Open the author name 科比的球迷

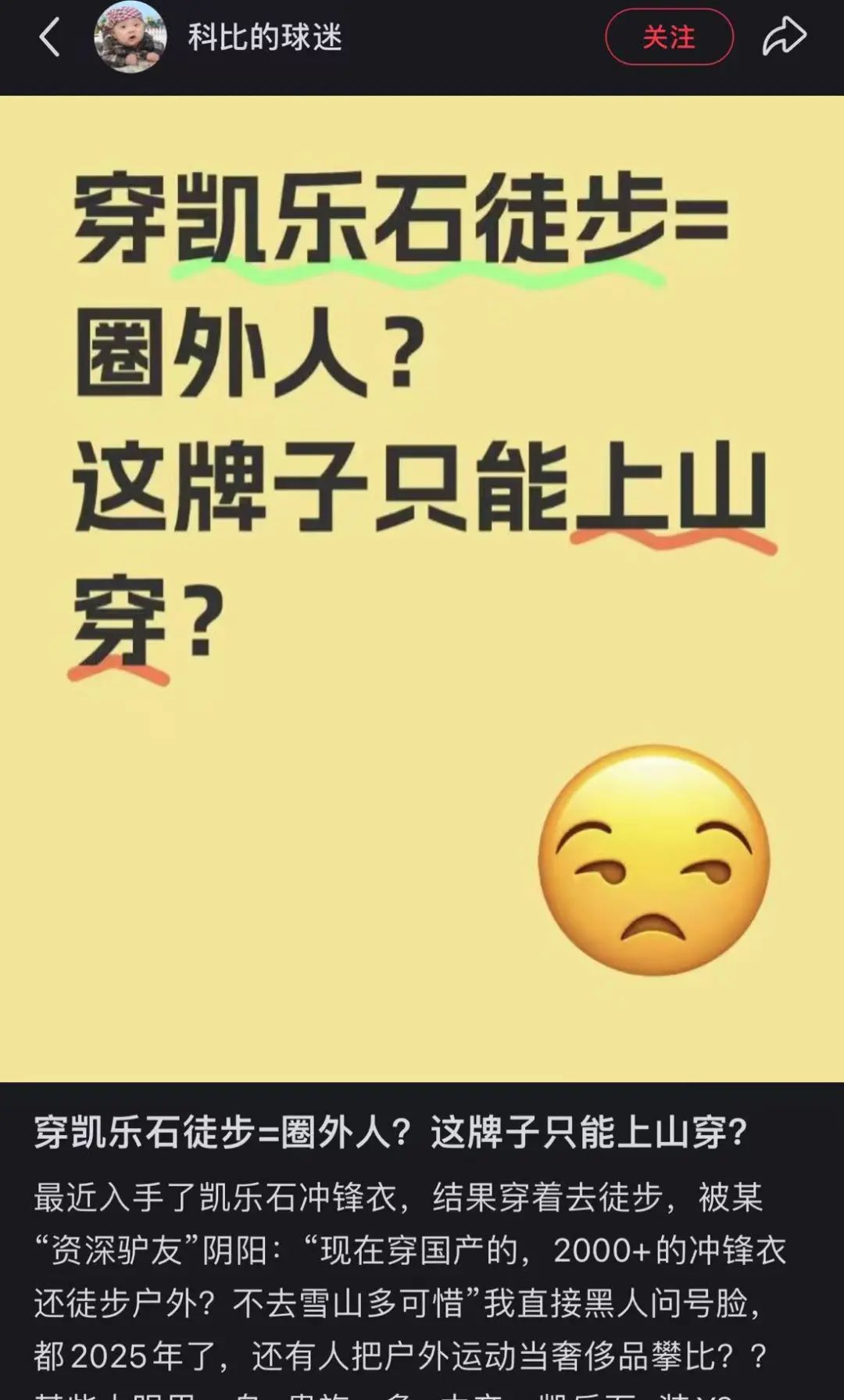265,37
